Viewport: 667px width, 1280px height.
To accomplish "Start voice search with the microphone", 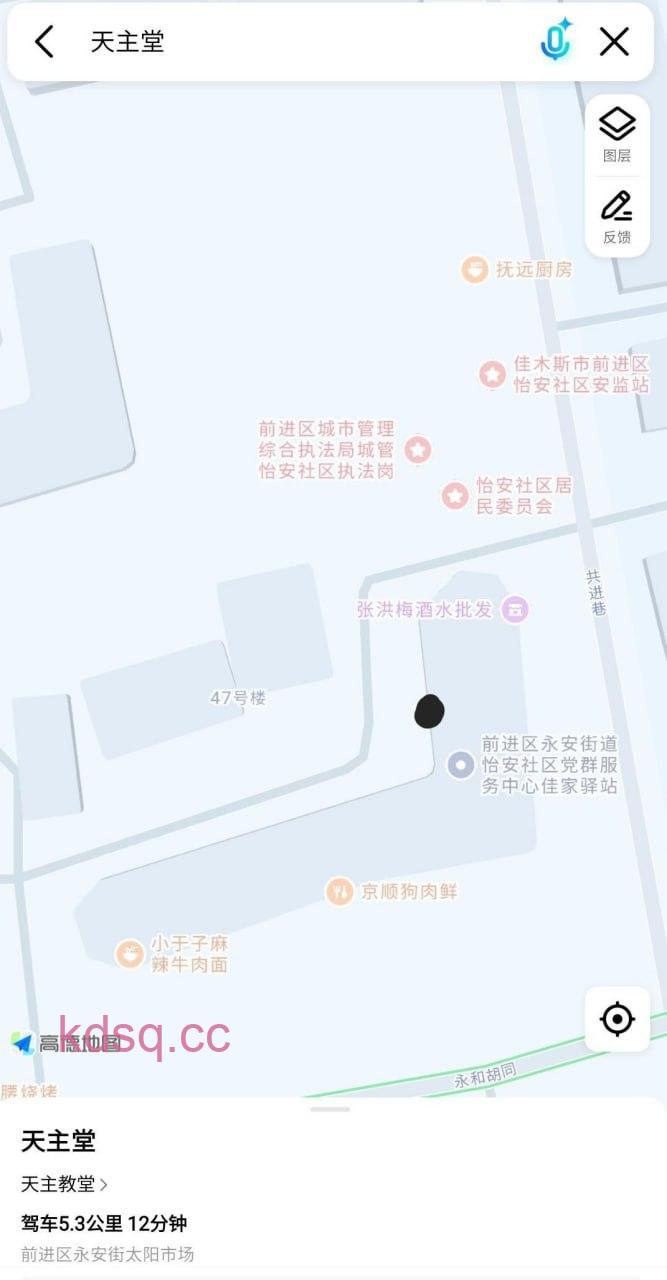I will point(555,42).
